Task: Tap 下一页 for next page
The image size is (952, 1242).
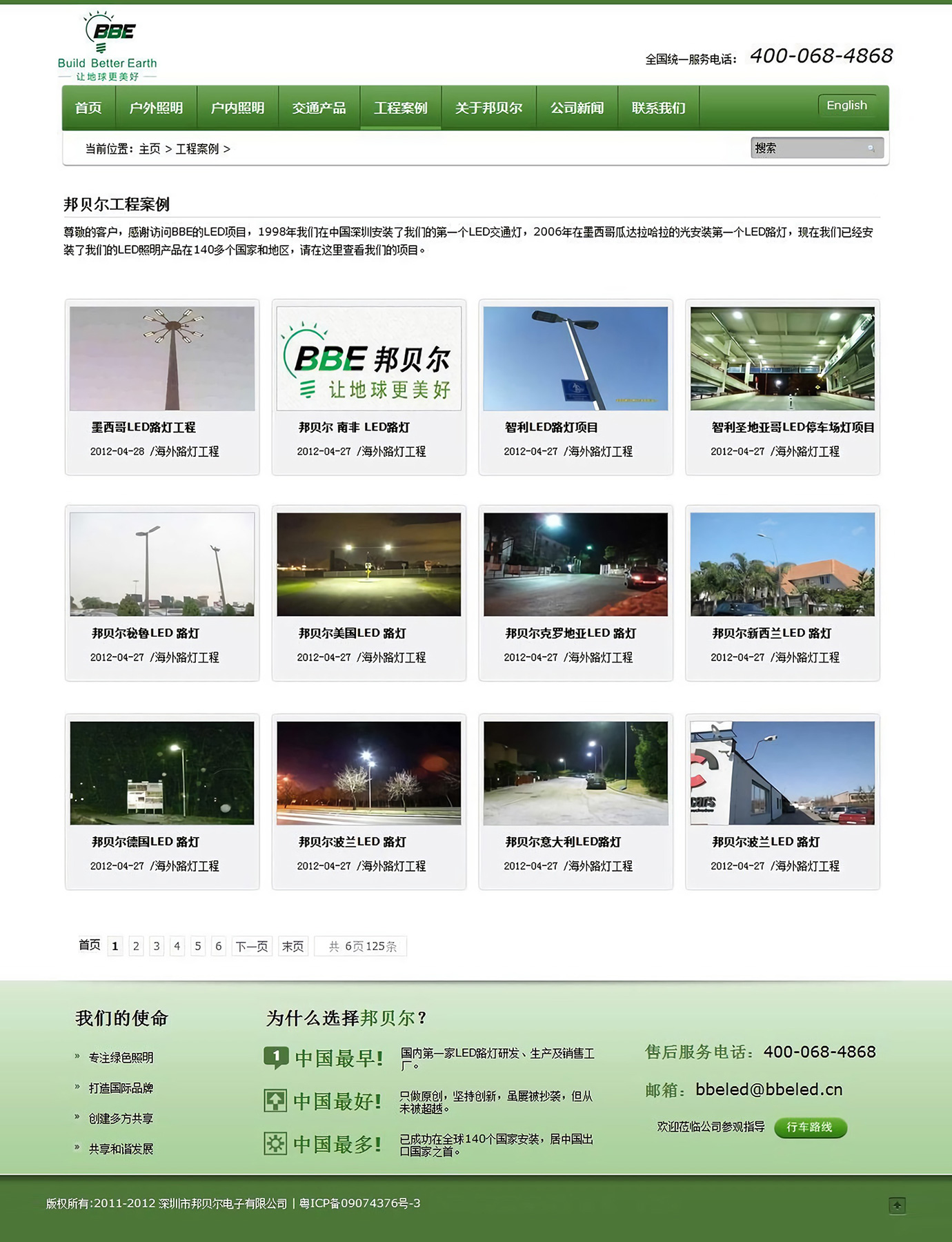Action: point(252,946)
